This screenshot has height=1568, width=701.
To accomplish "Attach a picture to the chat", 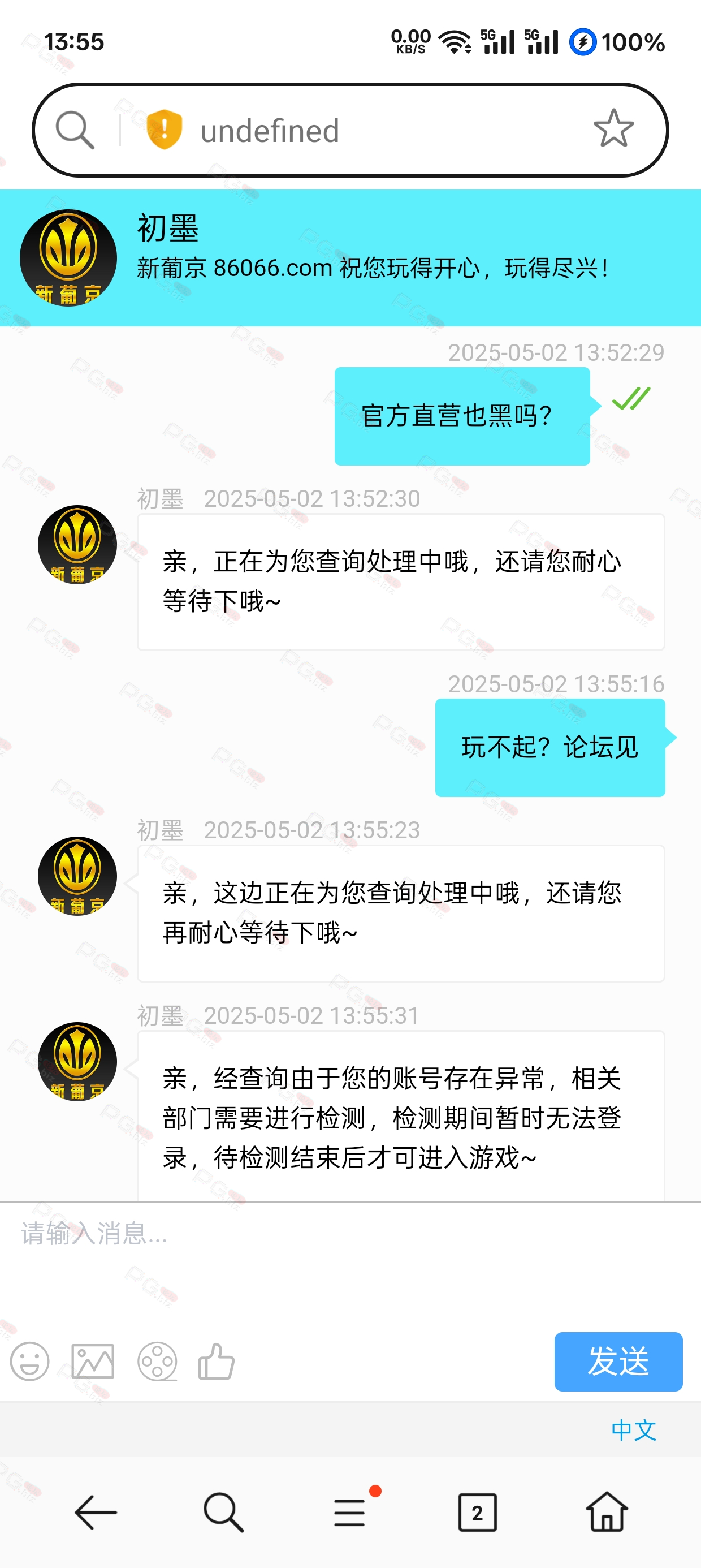I will click(x=93, y=1361).
